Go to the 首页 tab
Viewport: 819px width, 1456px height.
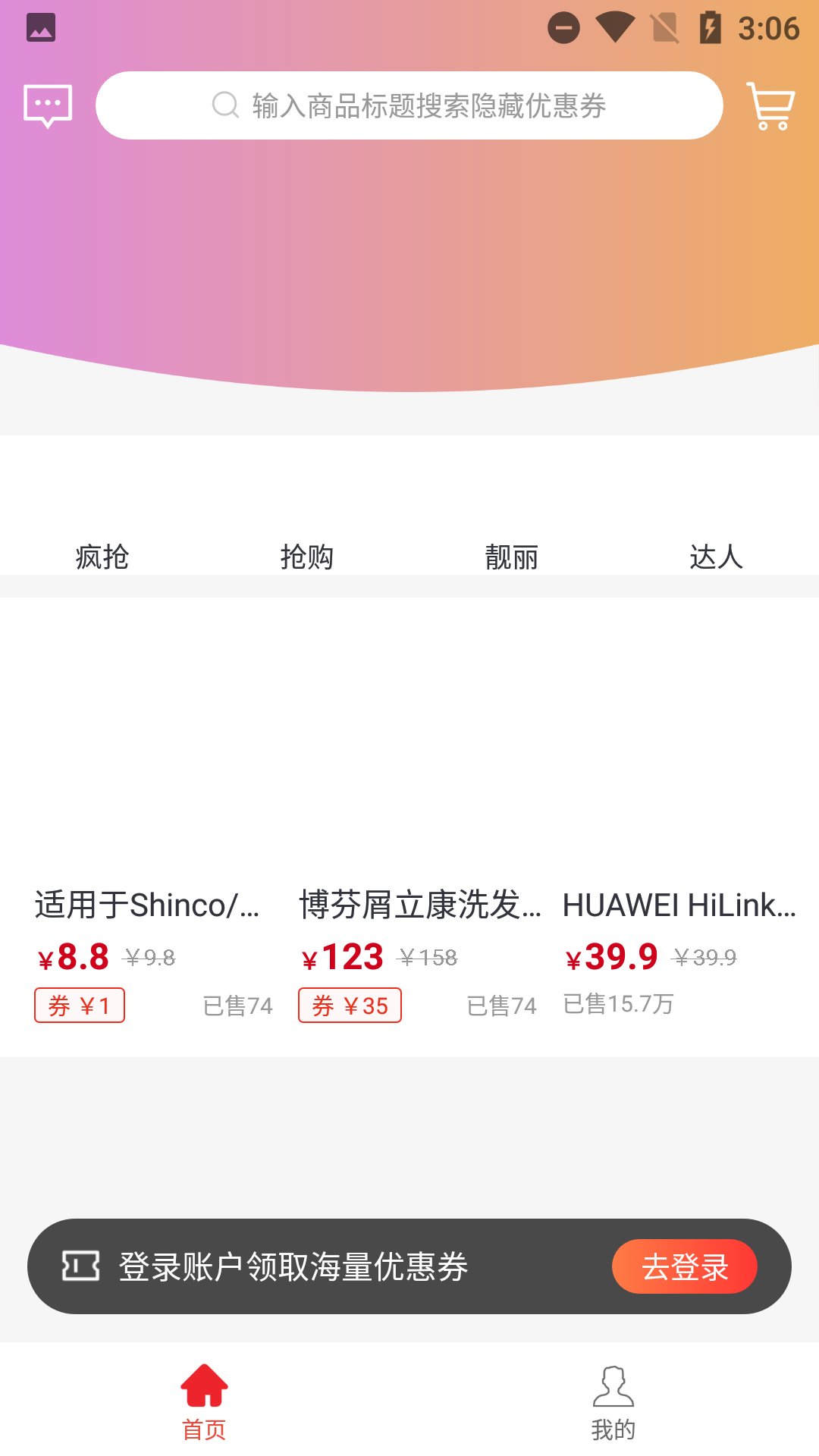(205, 1401)
